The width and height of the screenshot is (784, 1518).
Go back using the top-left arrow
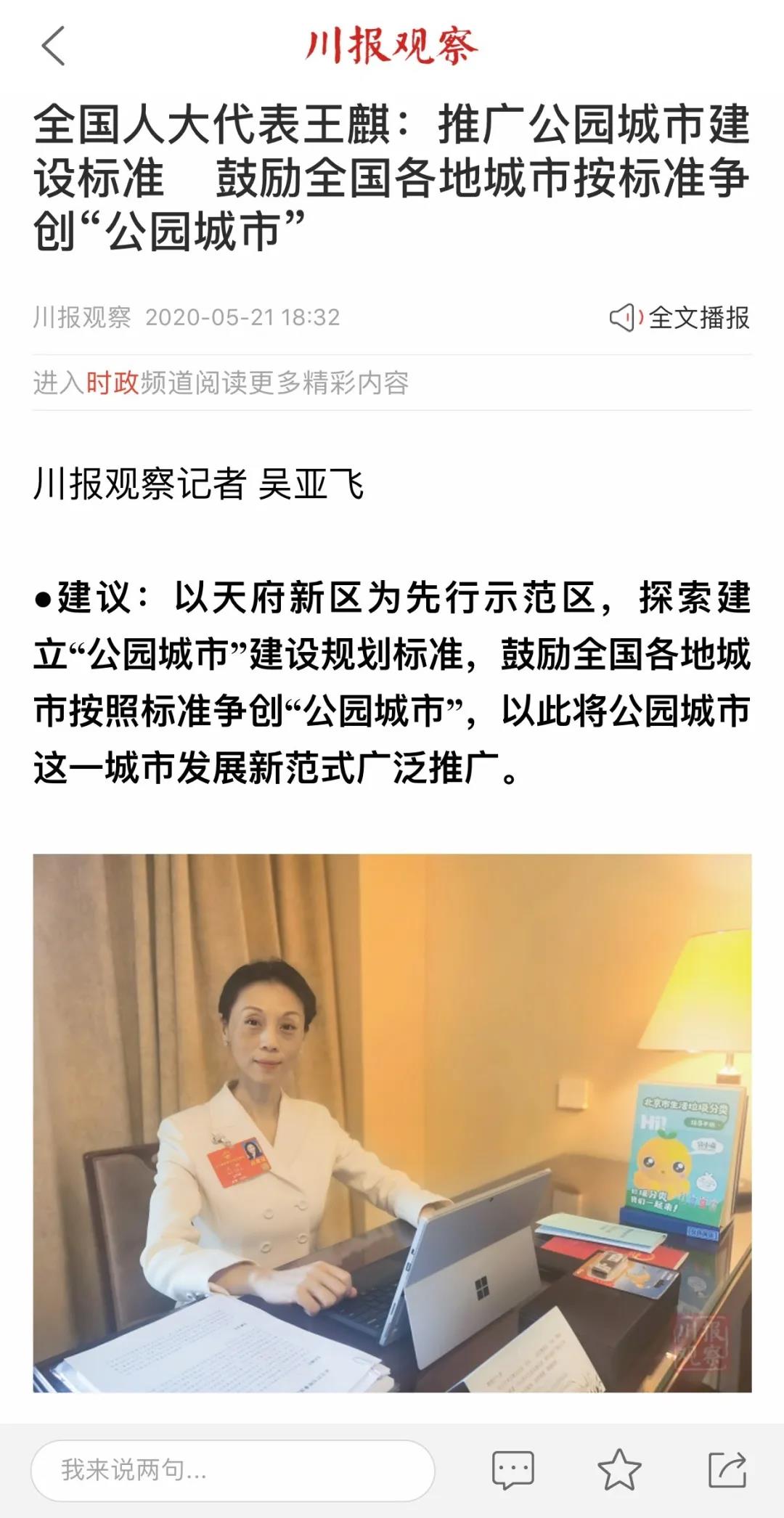point(53,46)
